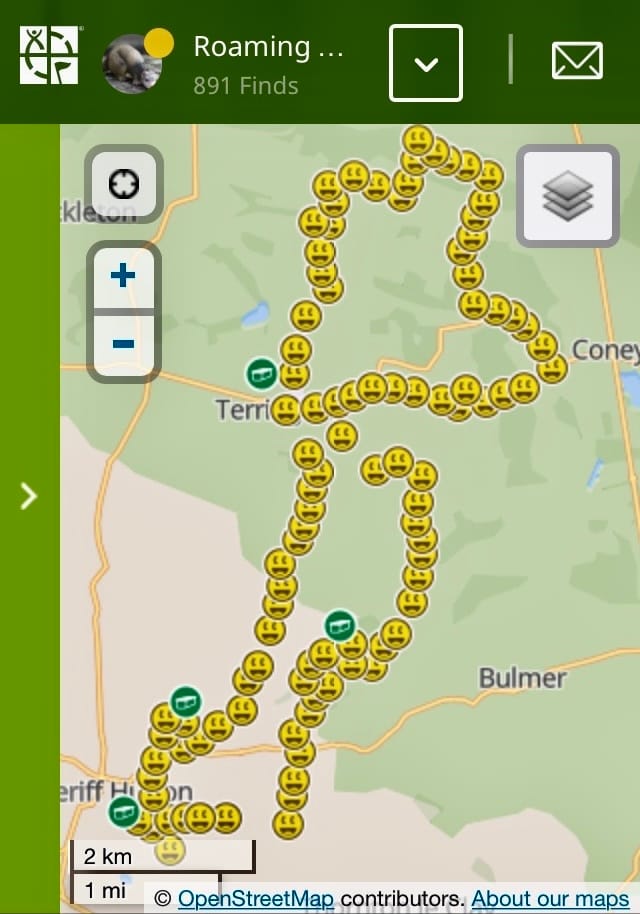Open the Roaming profile avatar
The image size is (640, 914).
pyautogui.click(x=132, y=64)
